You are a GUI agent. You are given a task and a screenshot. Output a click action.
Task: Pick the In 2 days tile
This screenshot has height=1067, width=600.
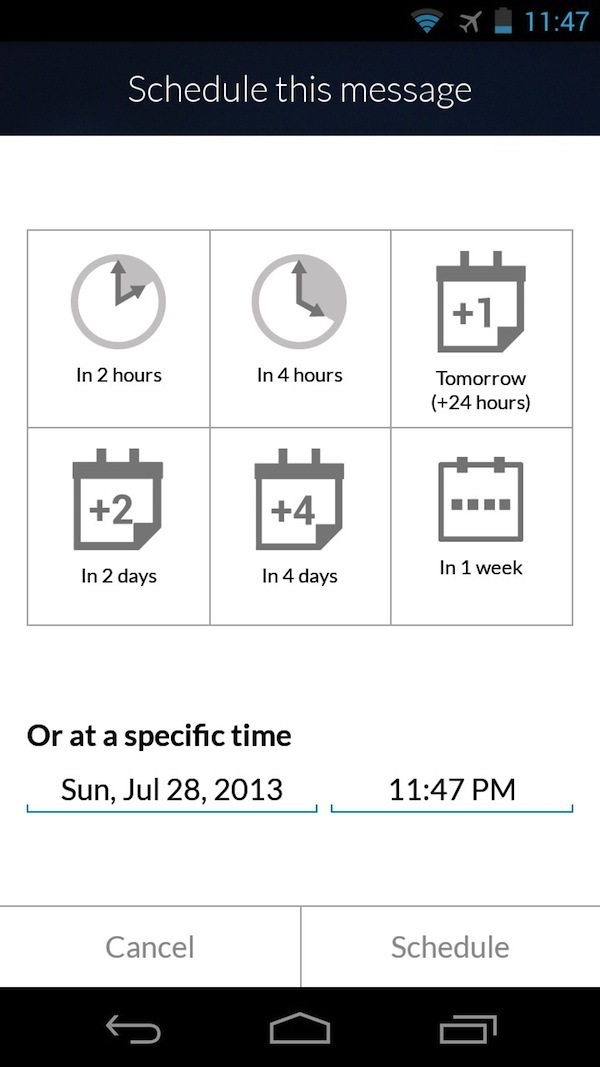118,526
